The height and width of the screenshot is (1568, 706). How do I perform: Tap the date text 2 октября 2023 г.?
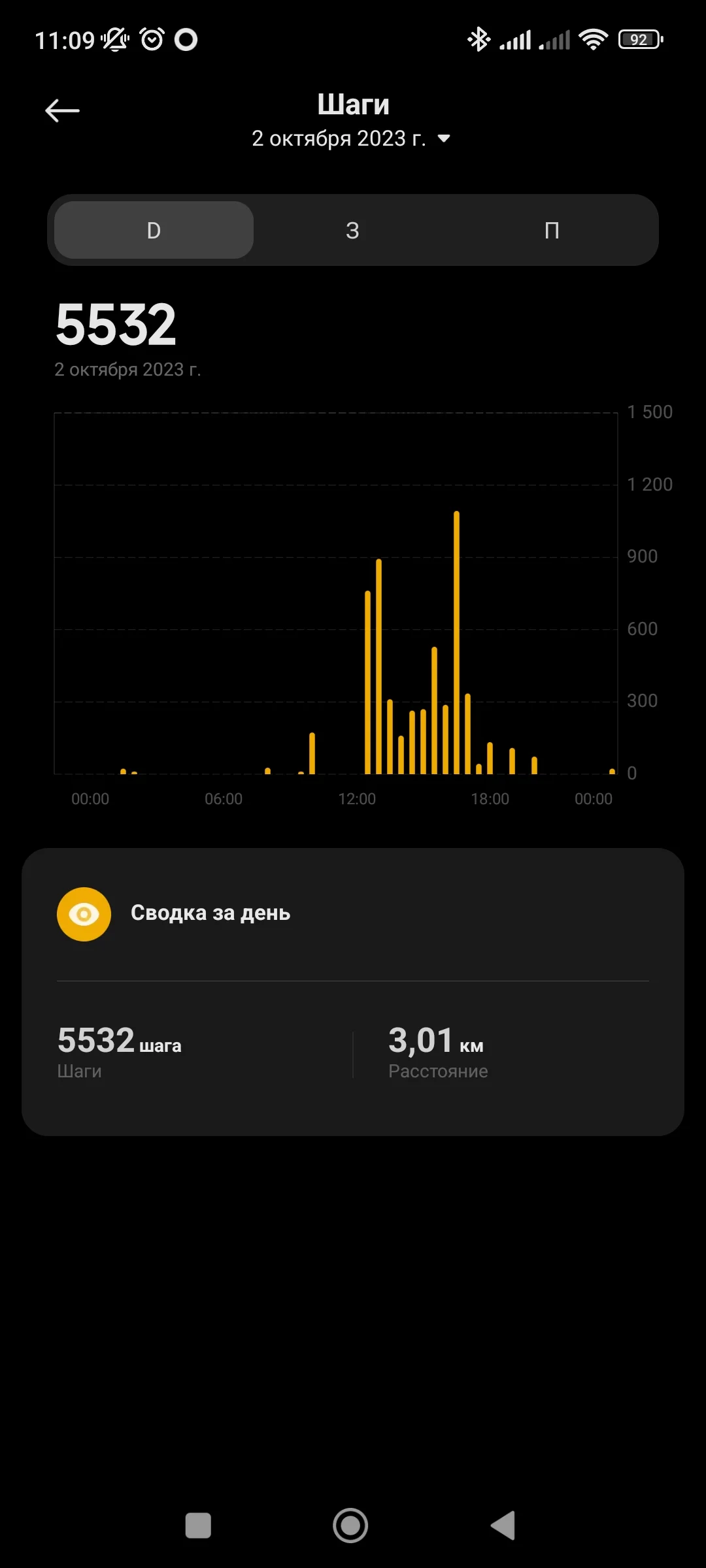tap(339, 138)
